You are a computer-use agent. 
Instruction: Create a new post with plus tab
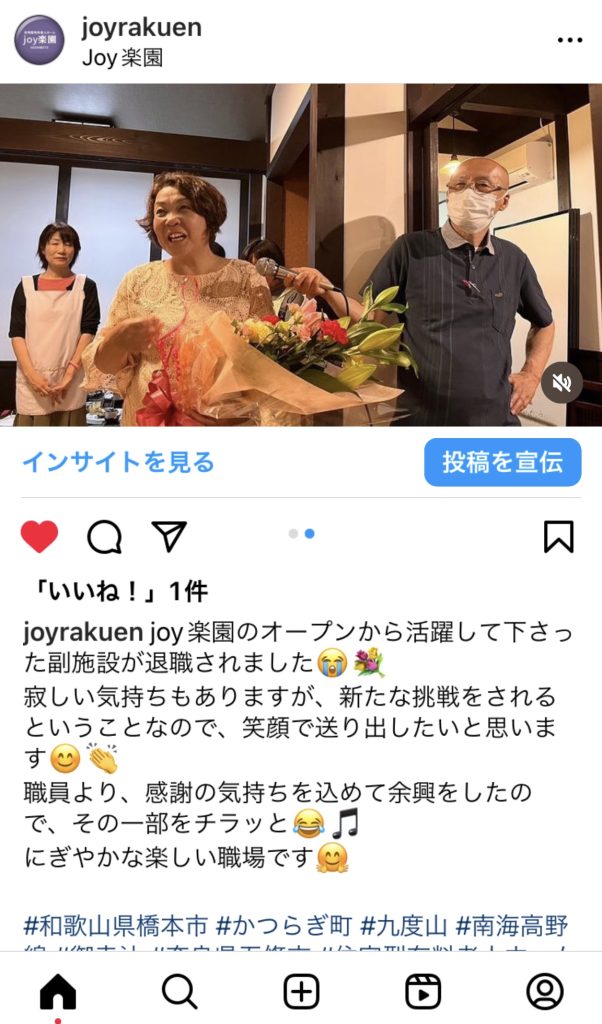(301, 991)
